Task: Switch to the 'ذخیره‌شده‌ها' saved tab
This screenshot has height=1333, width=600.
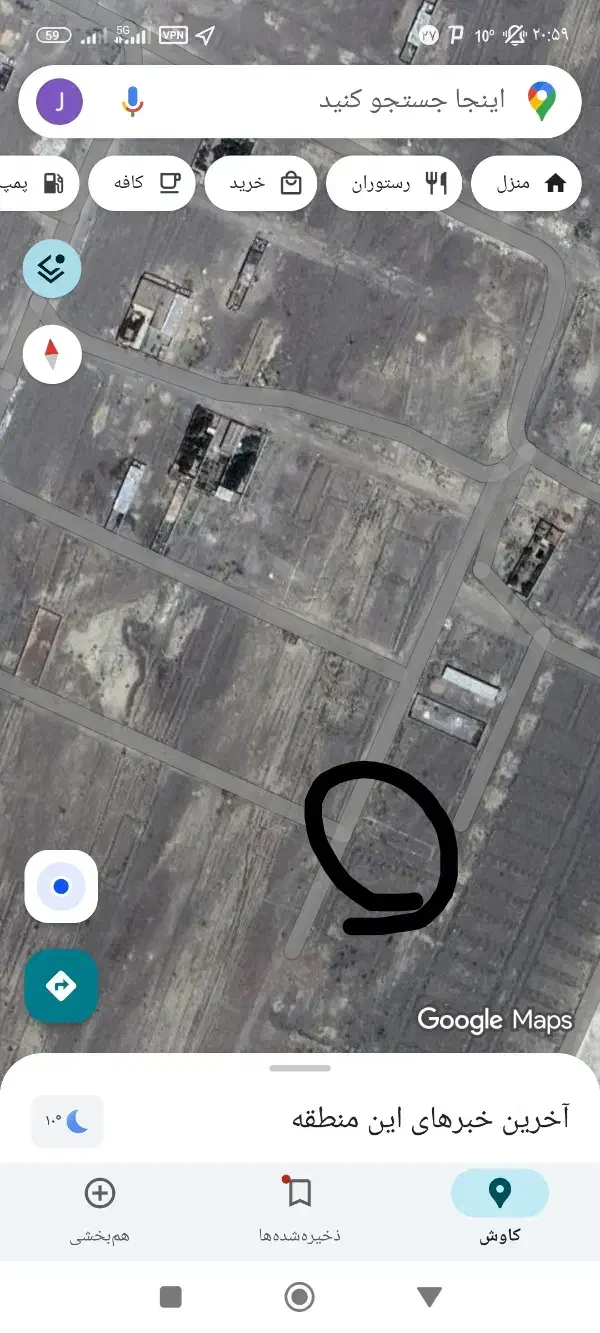Action: point(299,1210)
